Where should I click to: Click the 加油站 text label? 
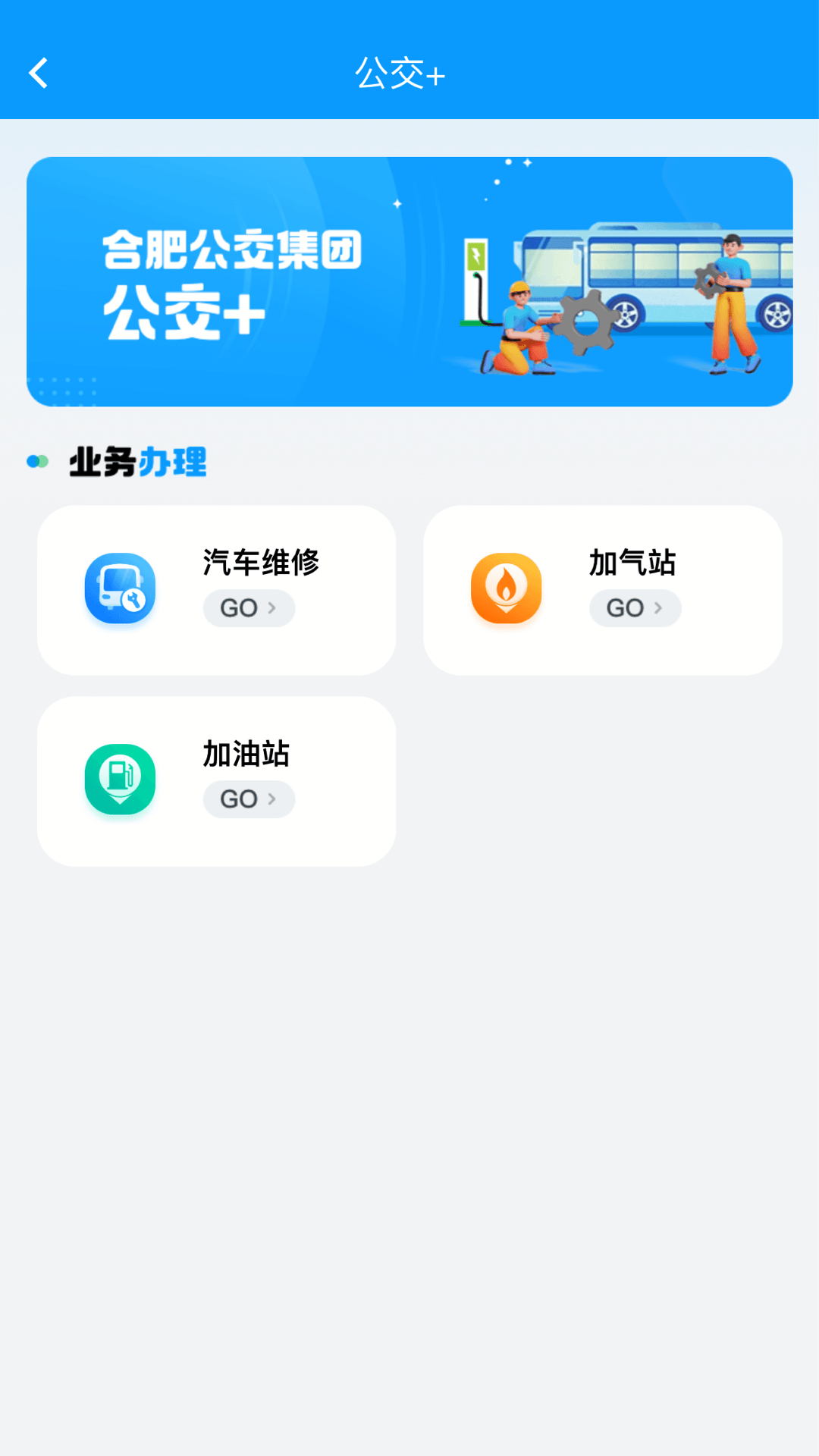click(x=246, y=753)
